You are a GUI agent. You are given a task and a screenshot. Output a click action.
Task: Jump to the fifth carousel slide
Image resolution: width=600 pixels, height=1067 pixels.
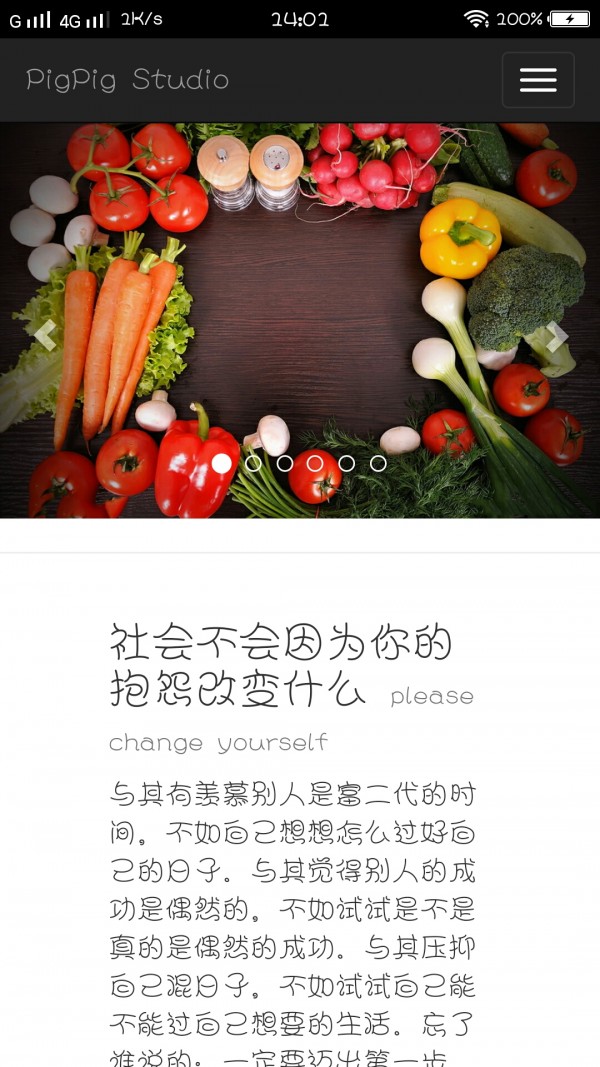pos(346,463)
